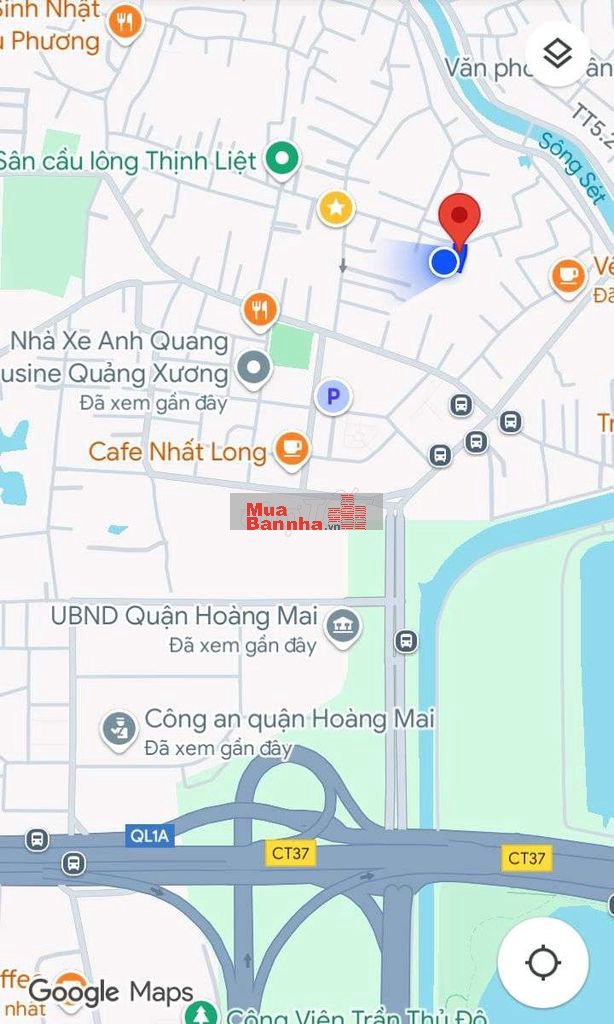Open UBND Quận Hoàng Mai place marker
Image resolution: width=614 pixels, height=1024 pixels.
coord(344,626)
